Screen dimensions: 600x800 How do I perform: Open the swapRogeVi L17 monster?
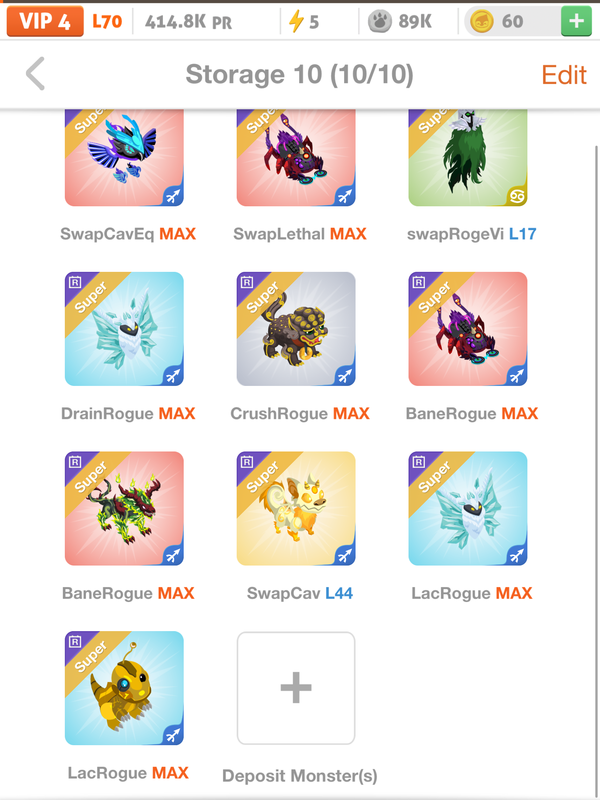click(x=468, y=157)
